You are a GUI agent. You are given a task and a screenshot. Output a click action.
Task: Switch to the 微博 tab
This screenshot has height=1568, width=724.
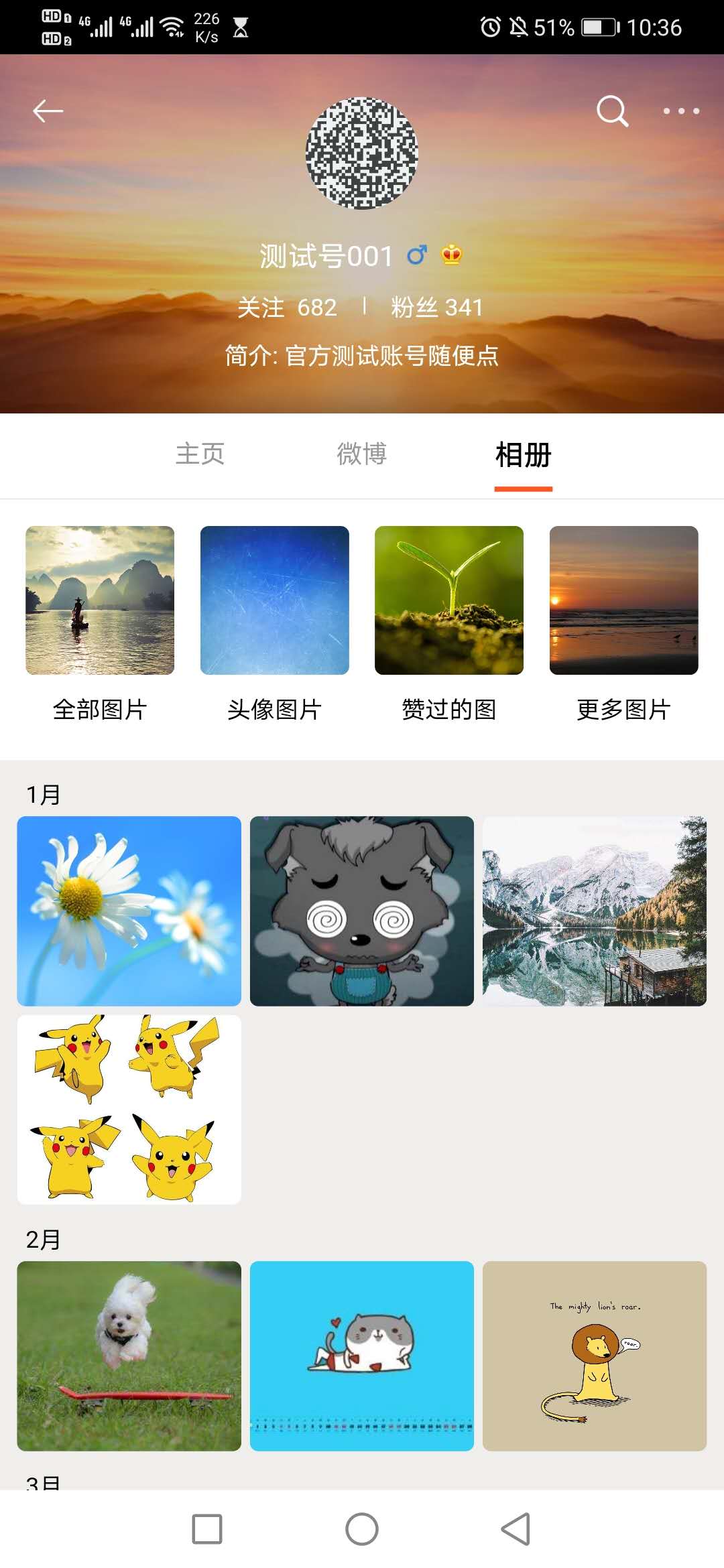[362, 454]
